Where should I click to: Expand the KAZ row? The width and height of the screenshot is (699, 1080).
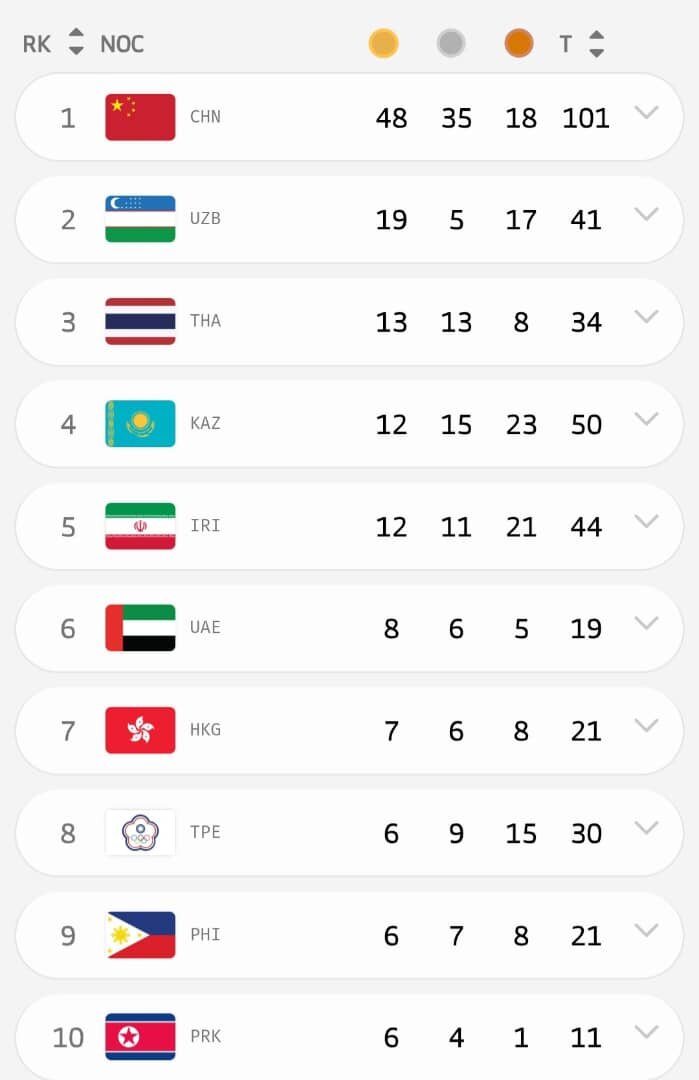[x=646, y=419]
